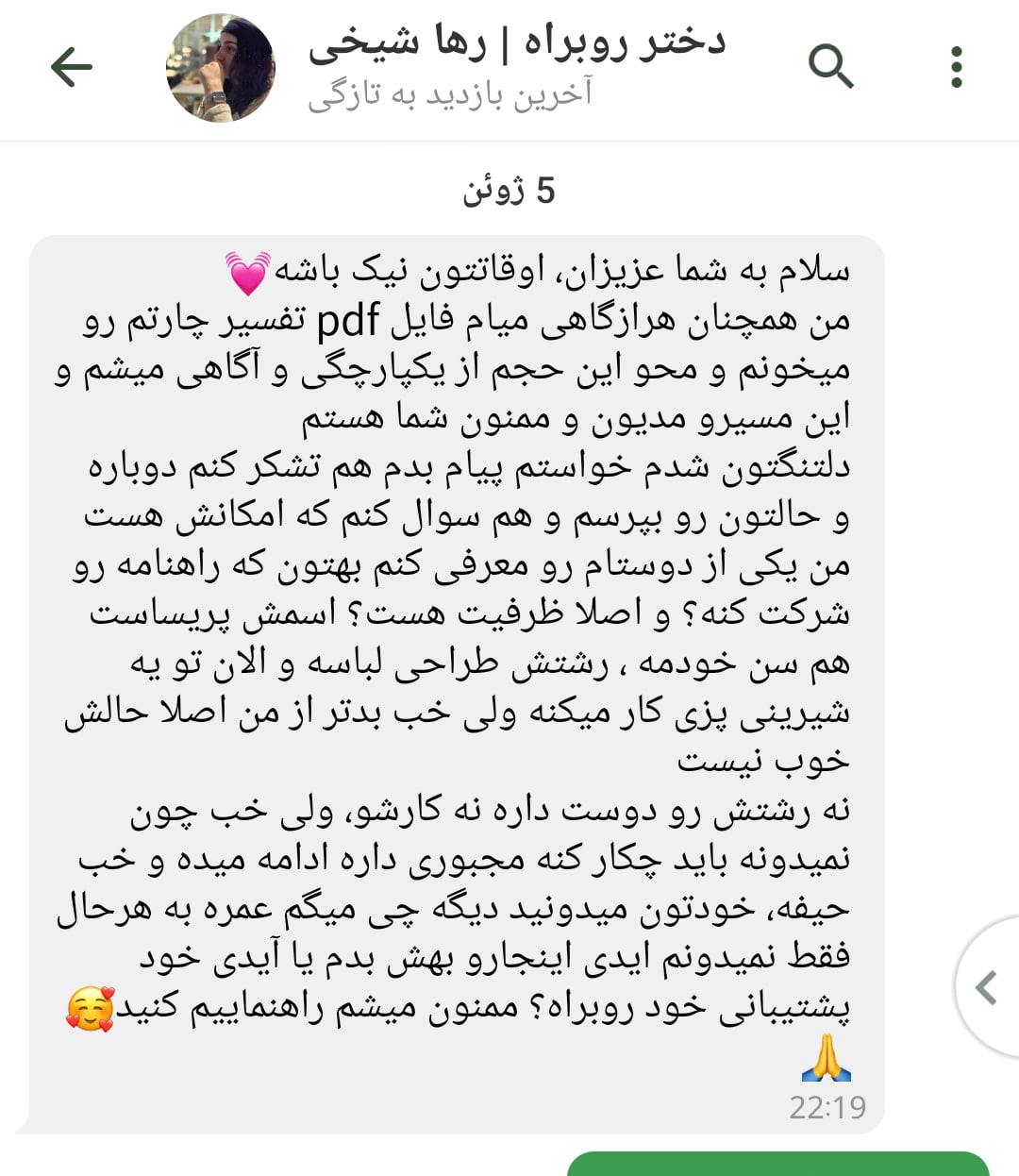Open the profile photo of دختر روبراه
The width and height of the screenshot is (1019, 1176).
221,68
